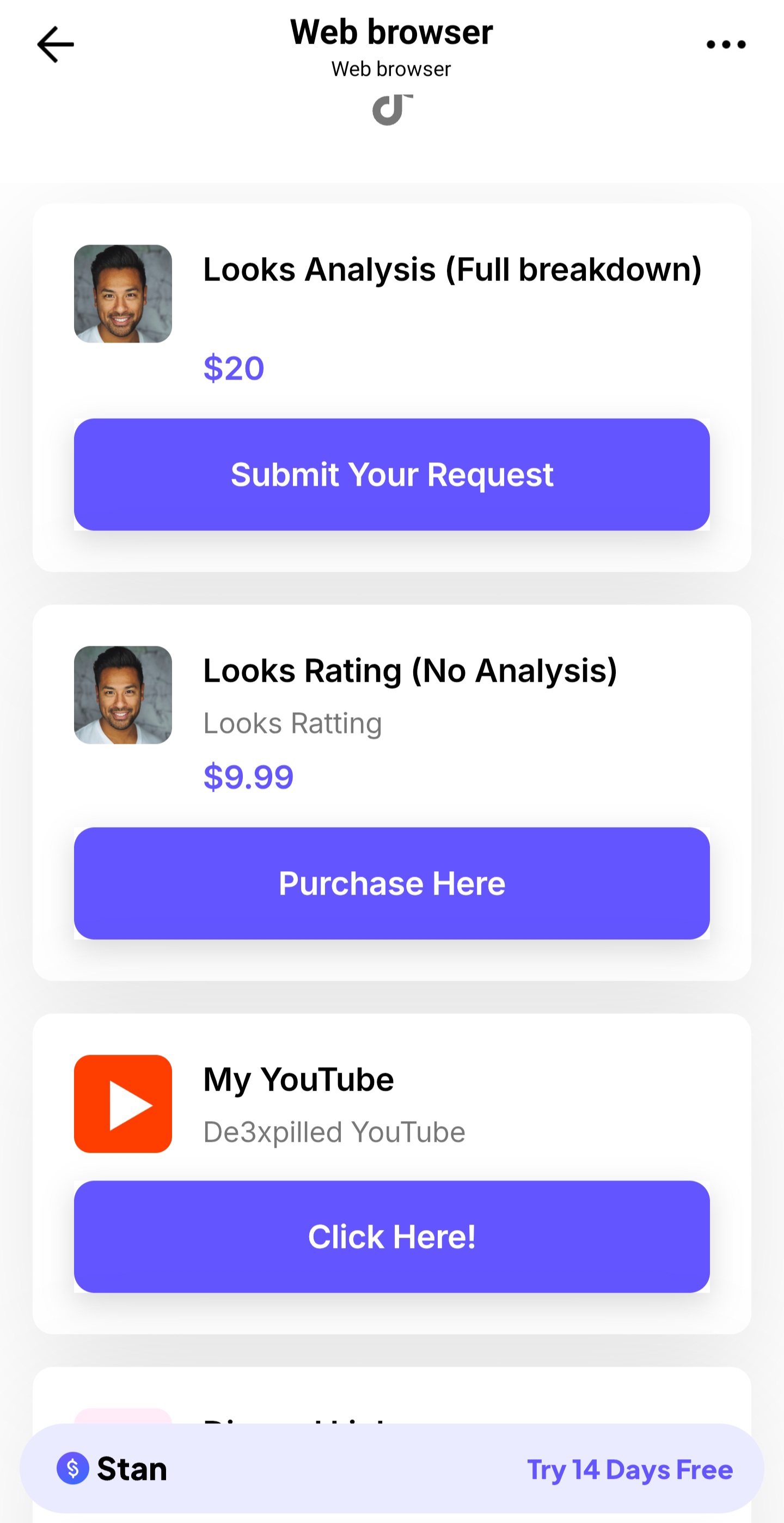Open the My YouTube card

point(298,1080)
